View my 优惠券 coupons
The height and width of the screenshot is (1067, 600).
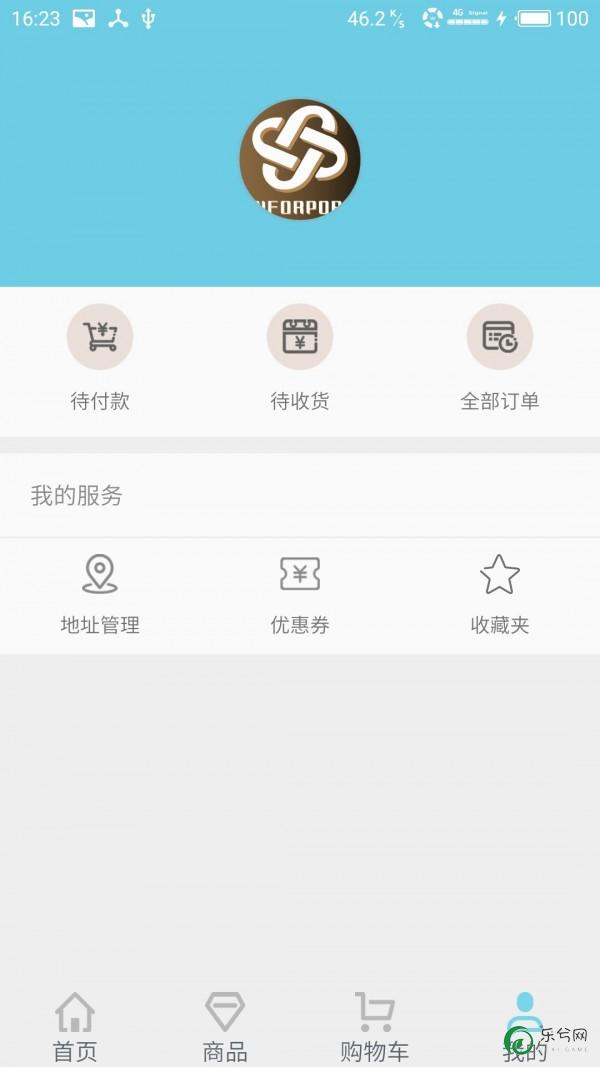[x=300, y=594]
